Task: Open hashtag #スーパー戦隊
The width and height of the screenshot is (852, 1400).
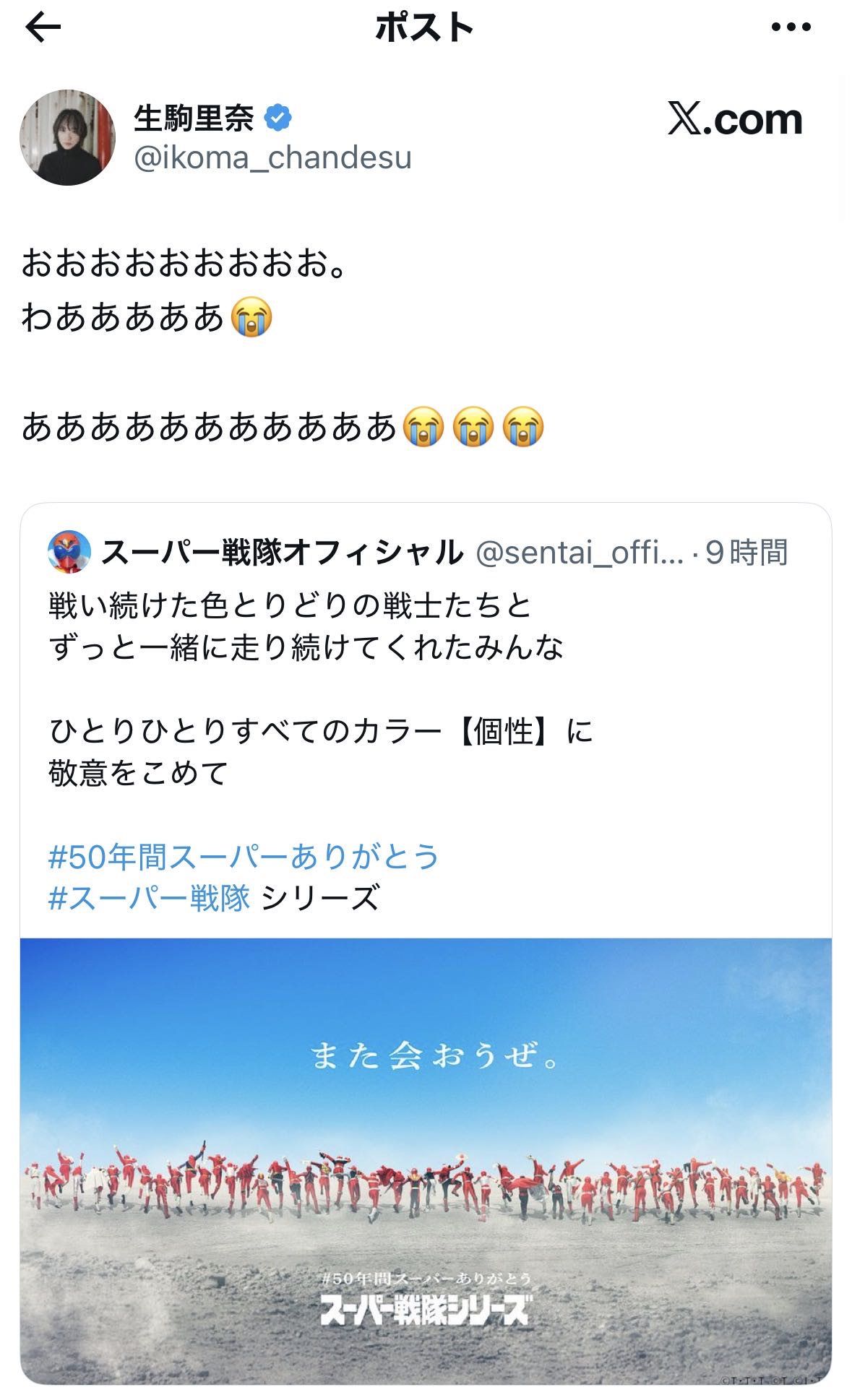Action: tap(149, 898)
